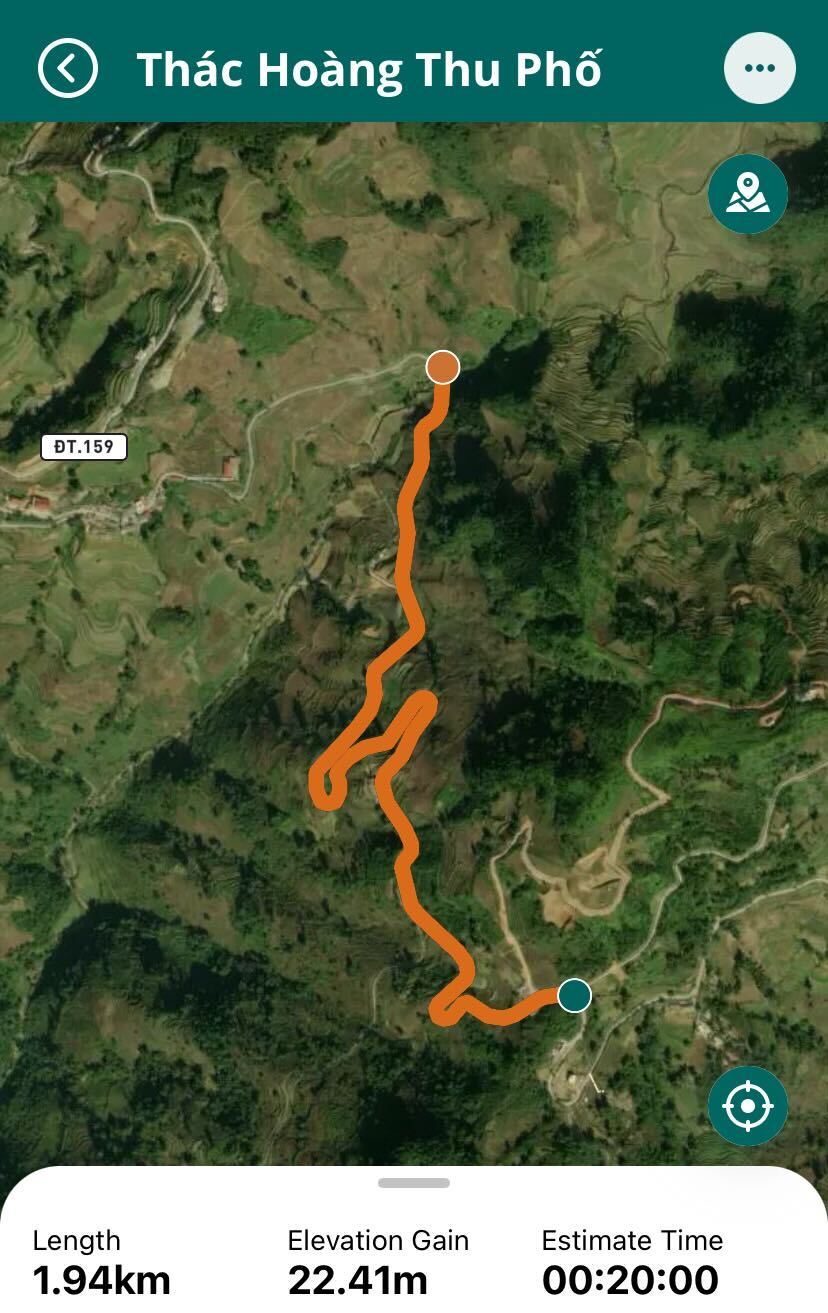Tap the orange trail start marker

point(442,367)
